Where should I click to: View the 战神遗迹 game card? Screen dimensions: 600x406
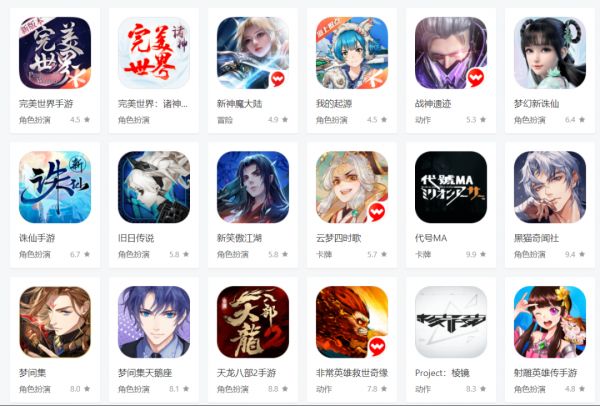tap(451, 53)
